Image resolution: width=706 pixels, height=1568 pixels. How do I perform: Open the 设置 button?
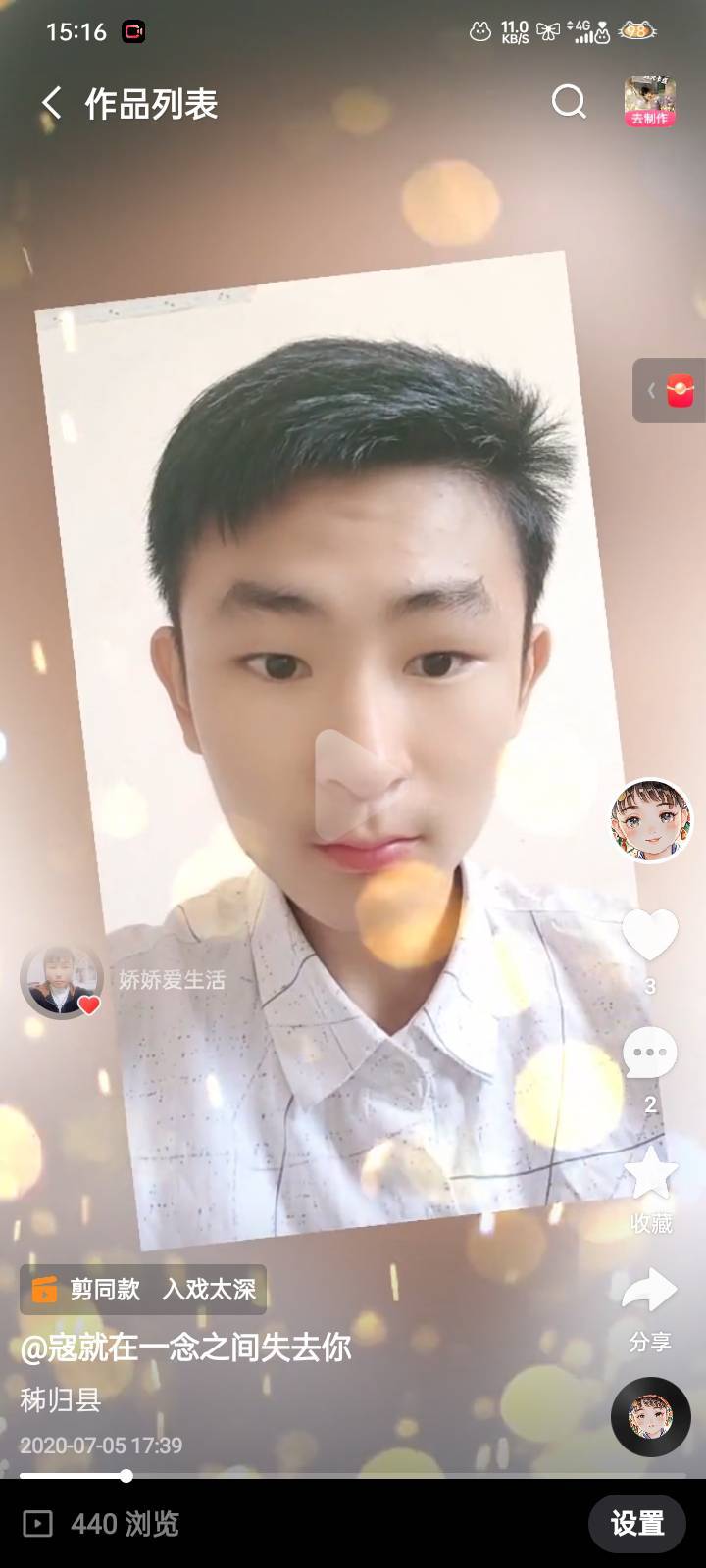click(637, 1523)
